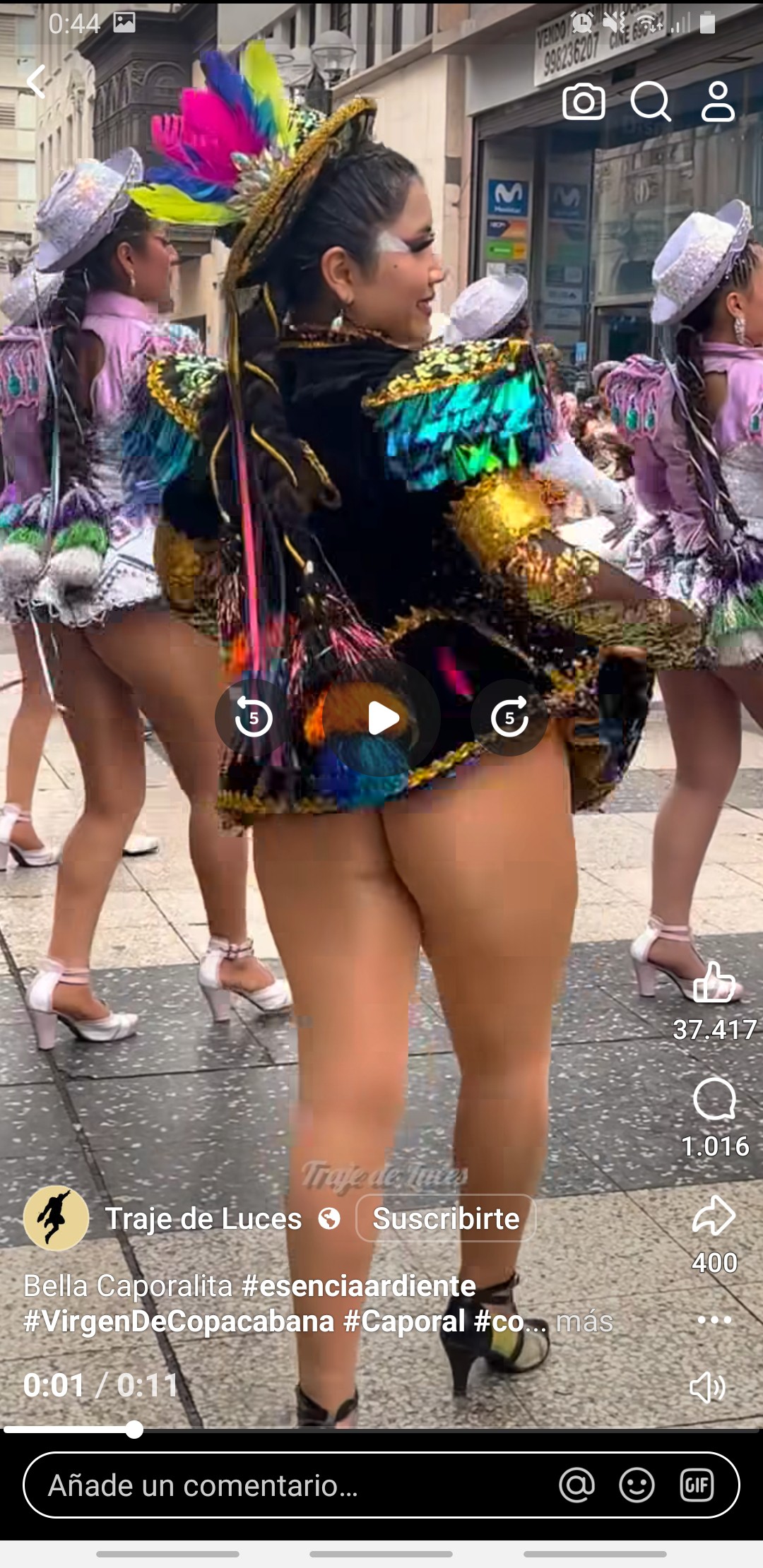Like this video with the thumbs-up icon
This screenshot has width=763, height=1568.
point(714,982)
